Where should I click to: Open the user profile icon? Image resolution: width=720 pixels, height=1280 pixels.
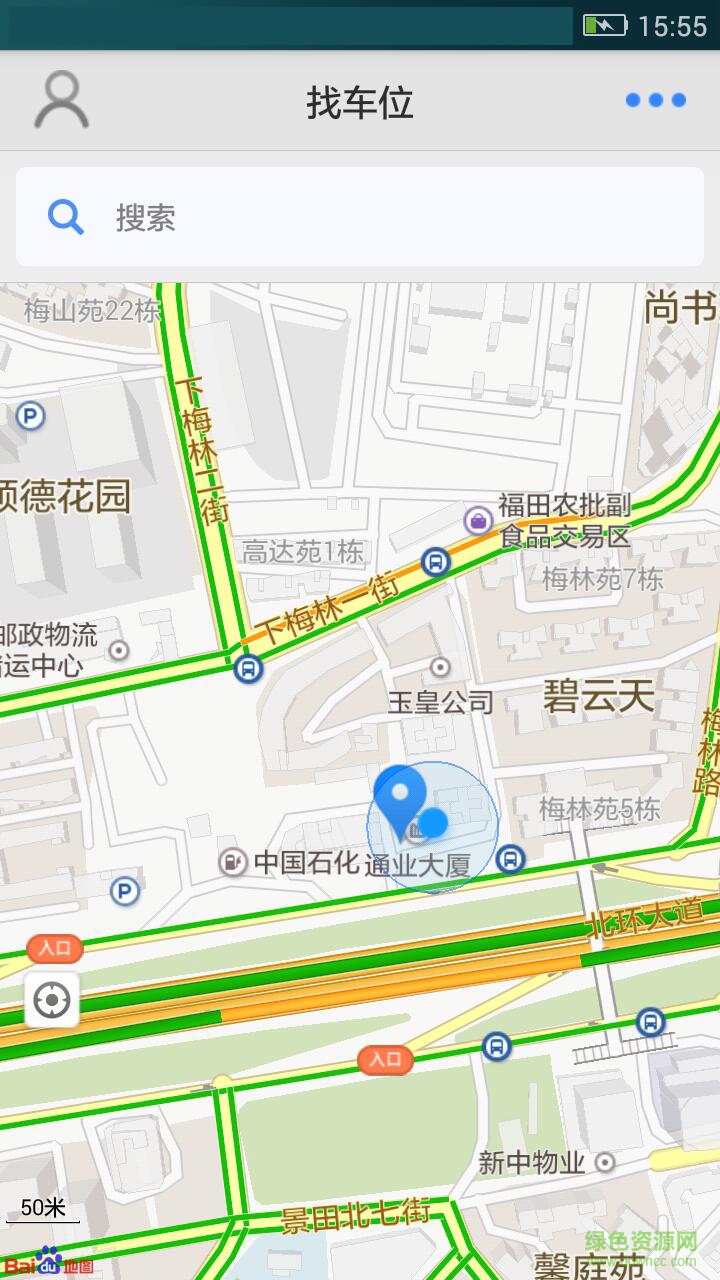[x=61, y=100]
